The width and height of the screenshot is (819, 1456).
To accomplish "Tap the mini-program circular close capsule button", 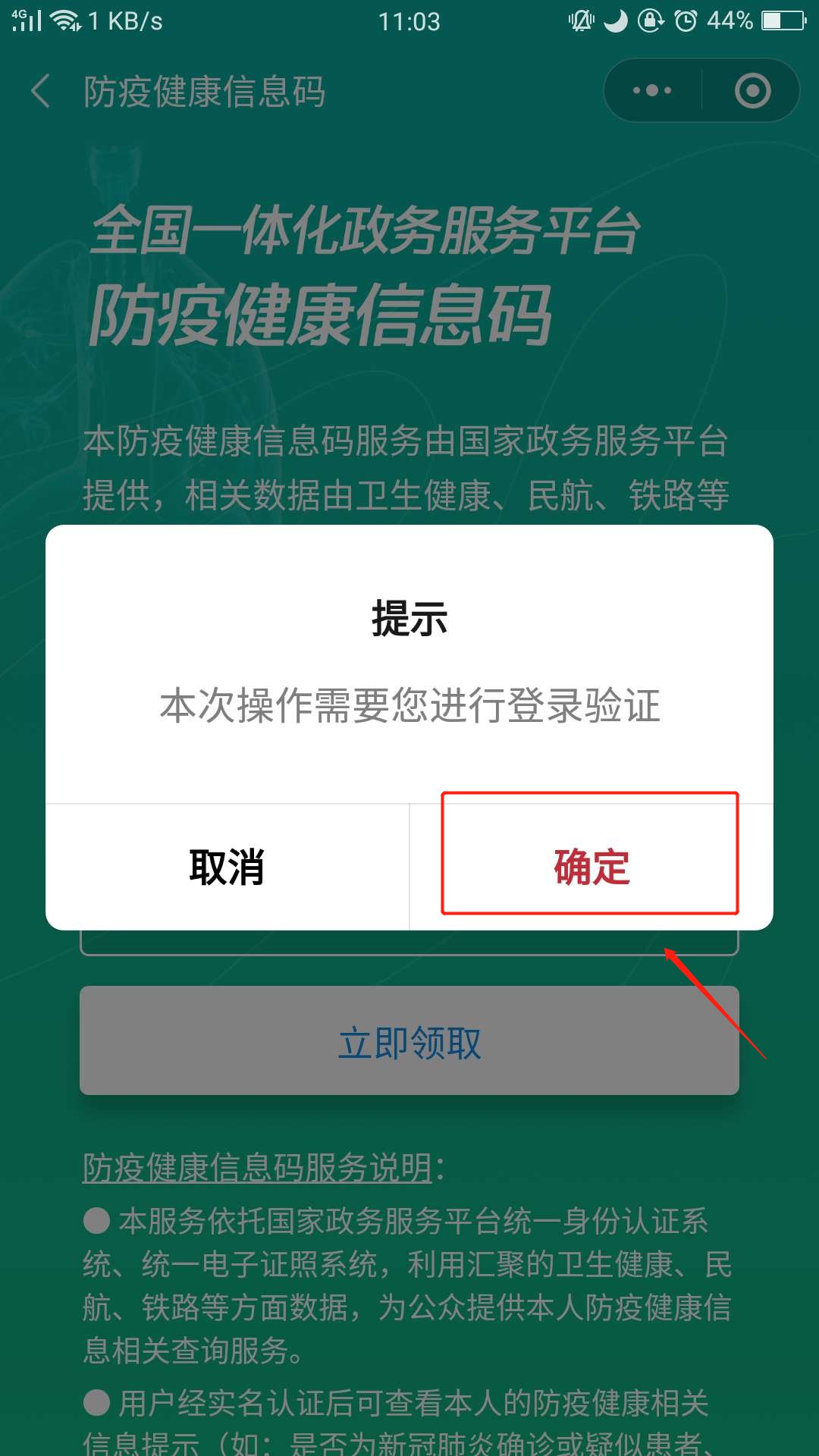I will (x=753, y=90).
